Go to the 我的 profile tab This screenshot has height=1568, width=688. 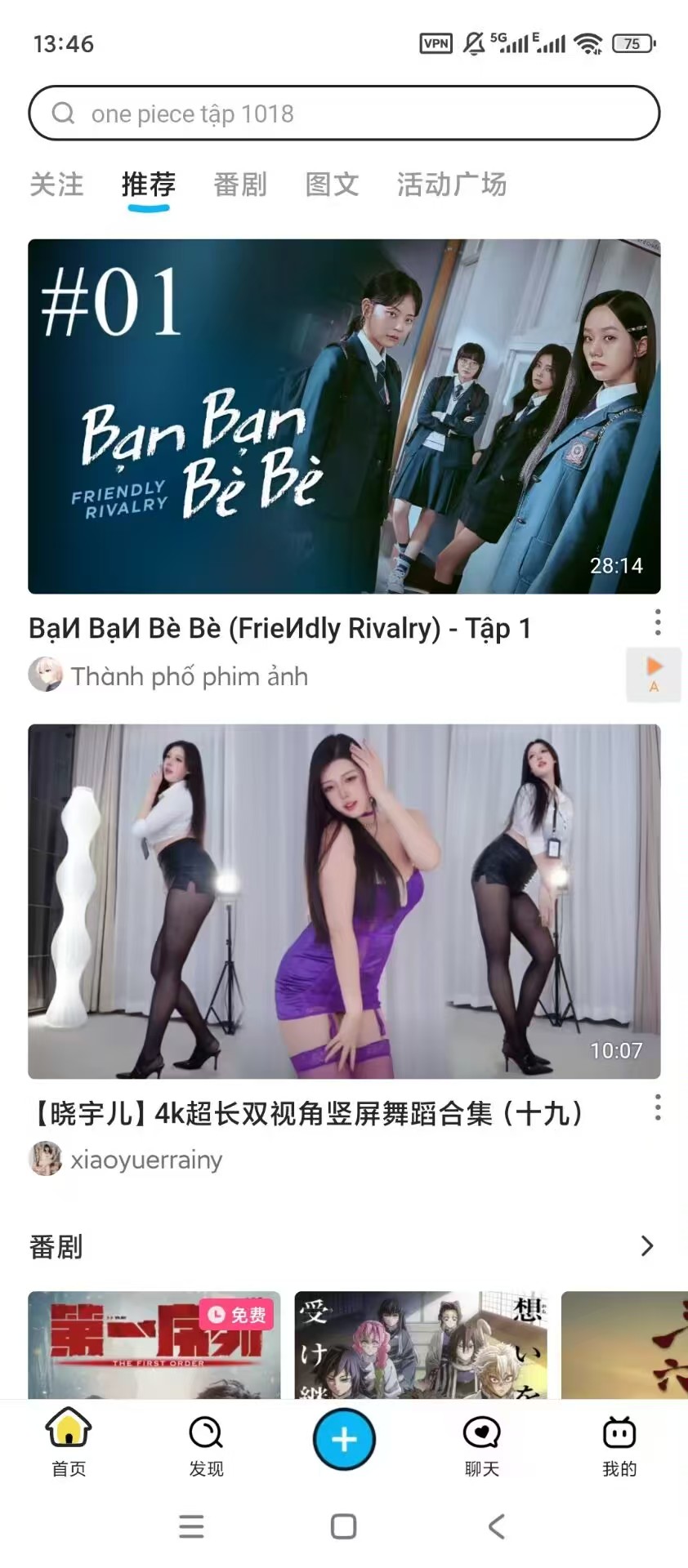[619, 1443]
